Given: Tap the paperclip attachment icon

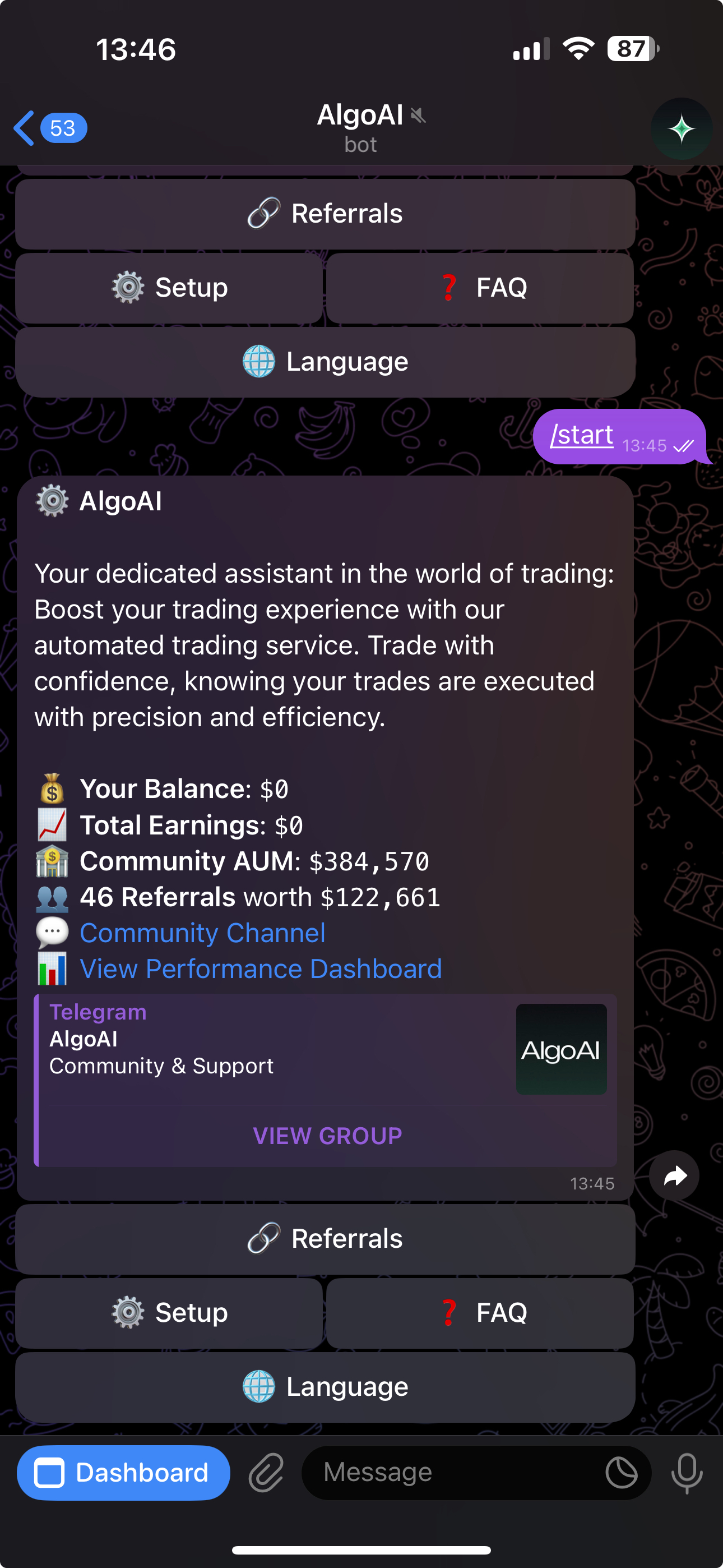Looking at the screenshot, I should click(266, 1472).
